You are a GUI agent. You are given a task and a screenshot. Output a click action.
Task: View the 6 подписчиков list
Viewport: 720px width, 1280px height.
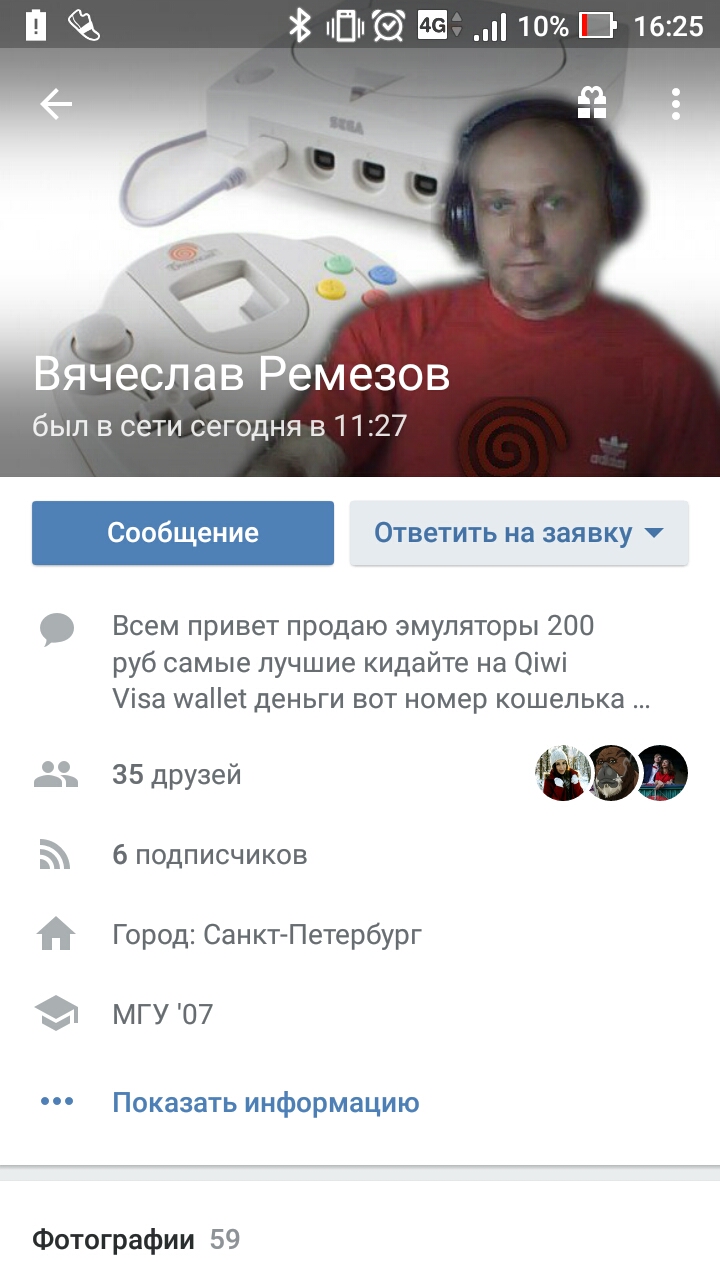tap(210, 855)
